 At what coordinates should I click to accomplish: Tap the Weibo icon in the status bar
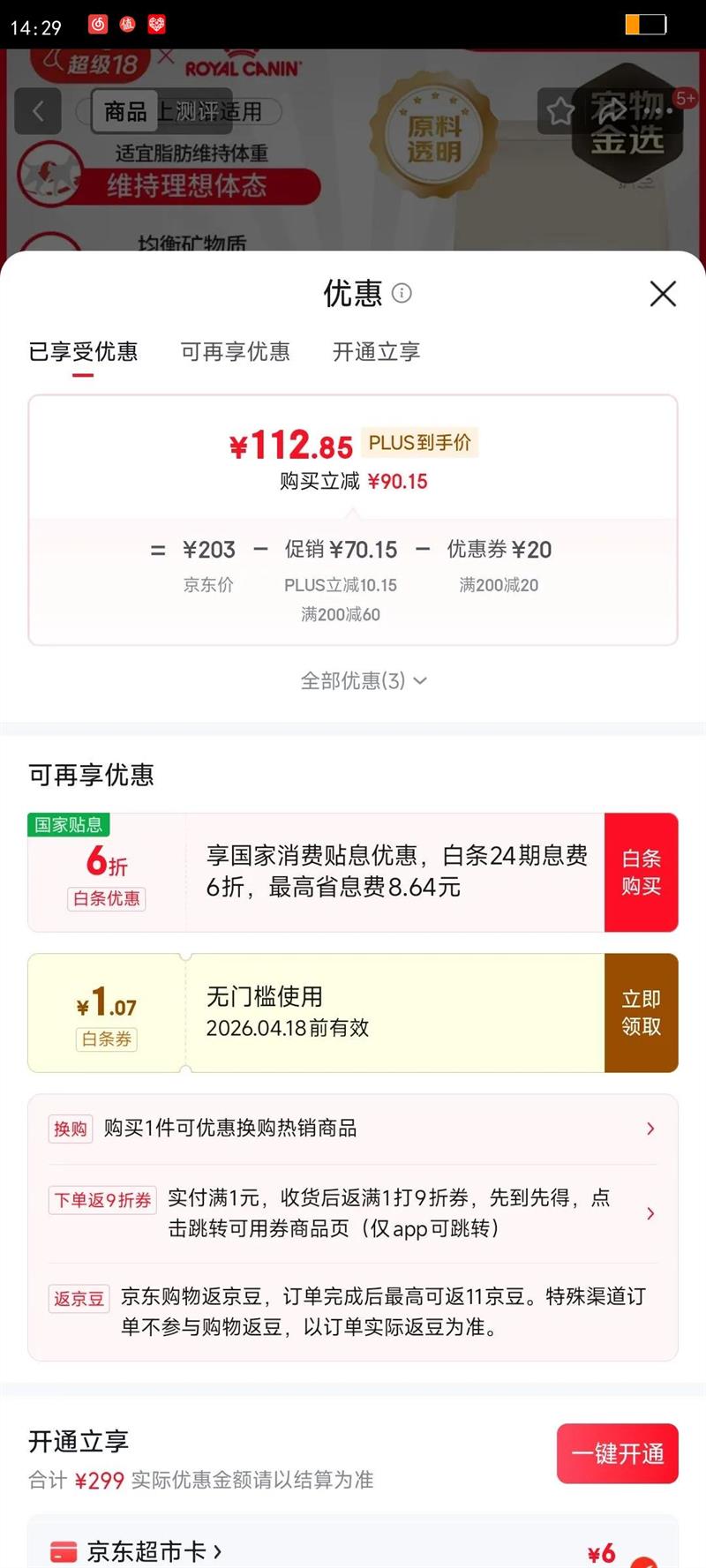97,25
